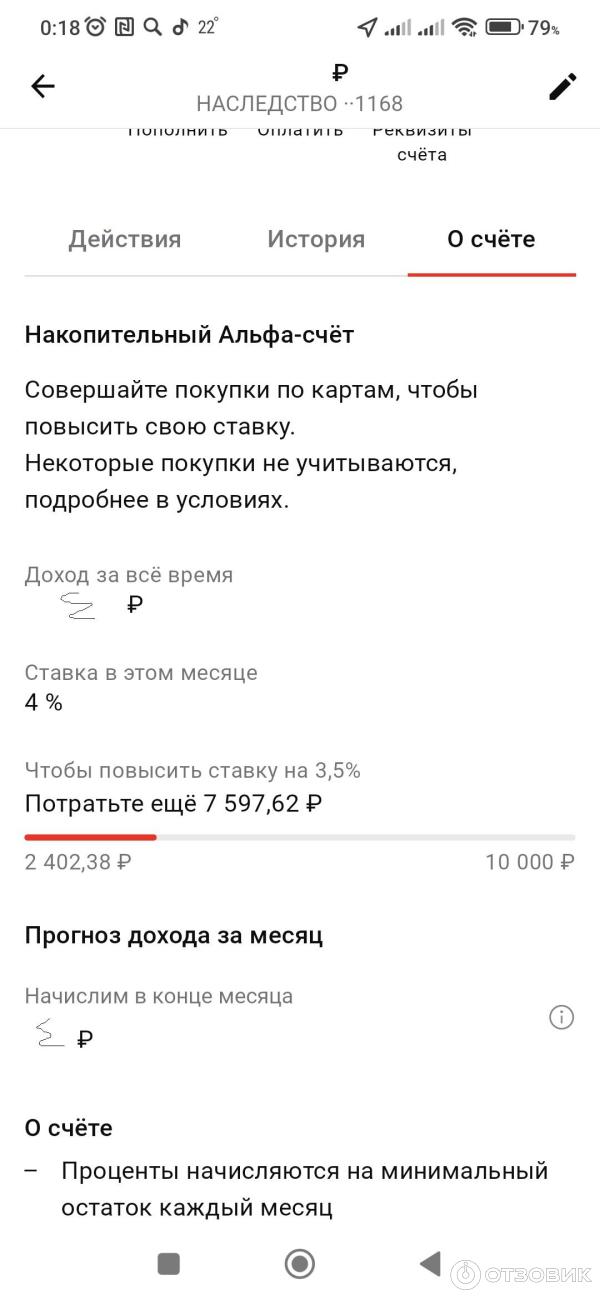Open account details via Реквизиты счёта

click(x=421, y=143)
